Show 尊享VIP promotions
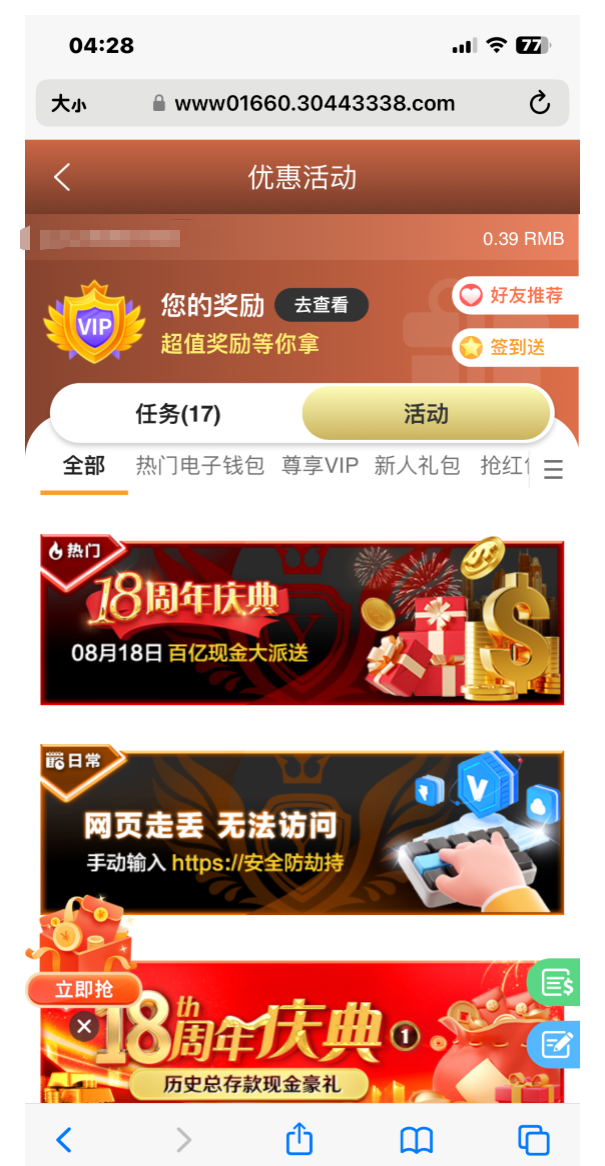 [x=319, y=466]
